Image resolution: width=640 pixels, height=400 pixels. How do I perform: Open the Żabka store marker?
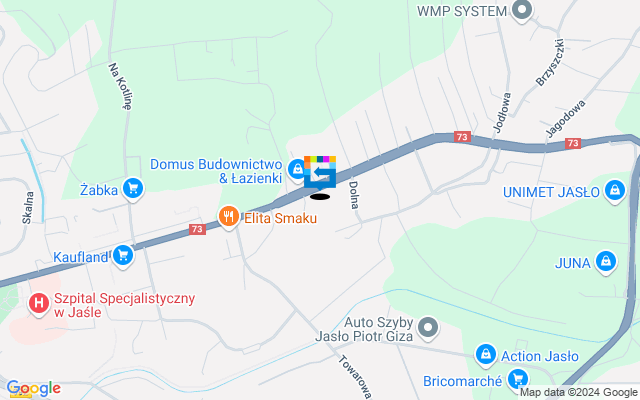tap(133, 188)
